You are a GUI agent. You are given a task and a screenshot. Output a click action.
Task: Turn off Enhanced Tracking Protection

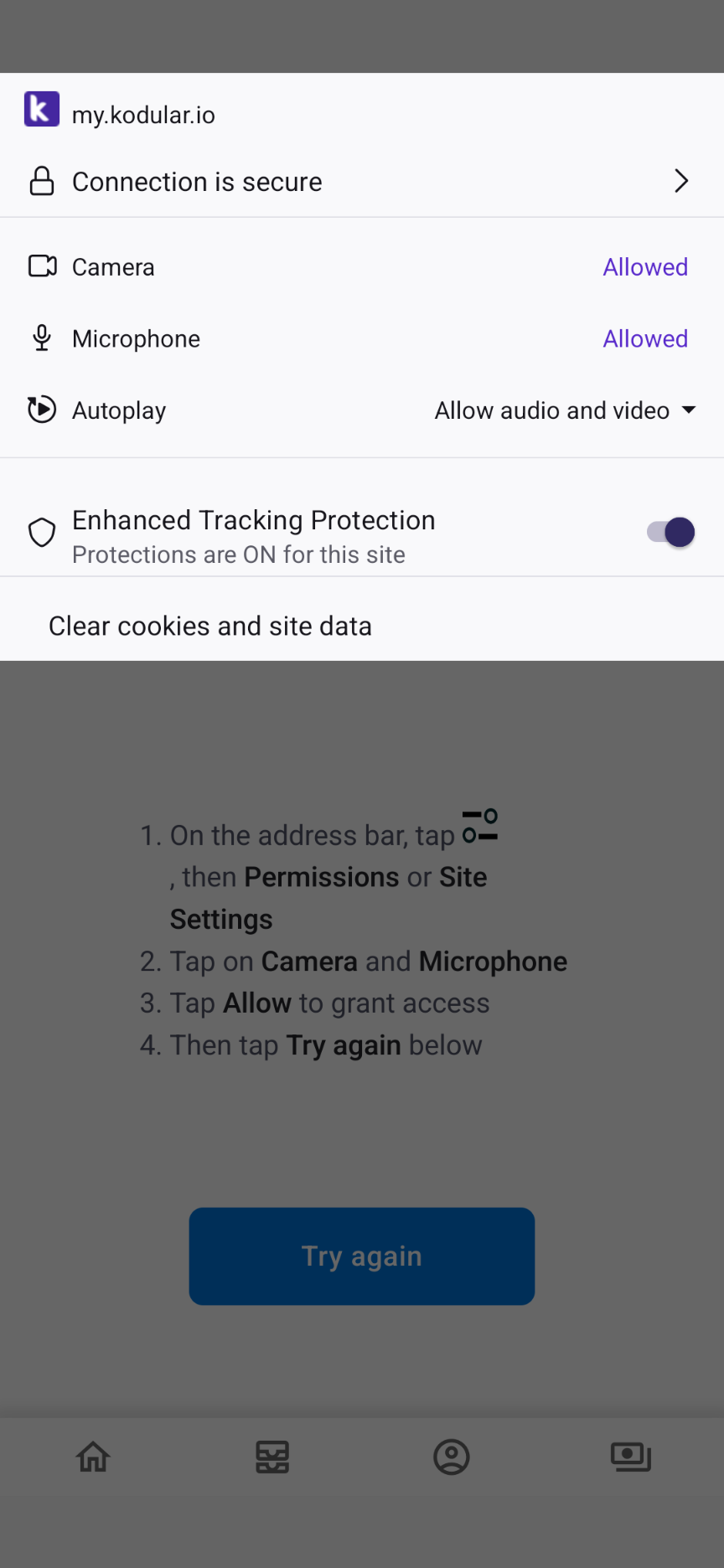click(x=670, y=532)
